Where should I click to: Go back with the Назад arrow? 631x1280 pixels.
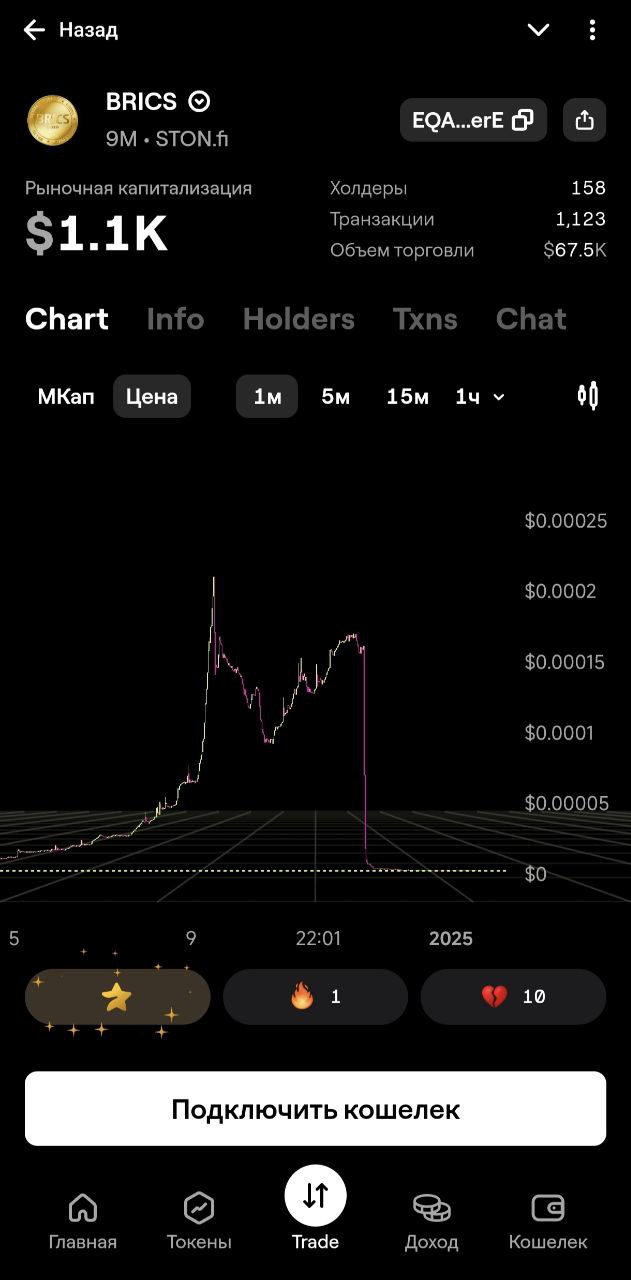click(x=35, y=30)
